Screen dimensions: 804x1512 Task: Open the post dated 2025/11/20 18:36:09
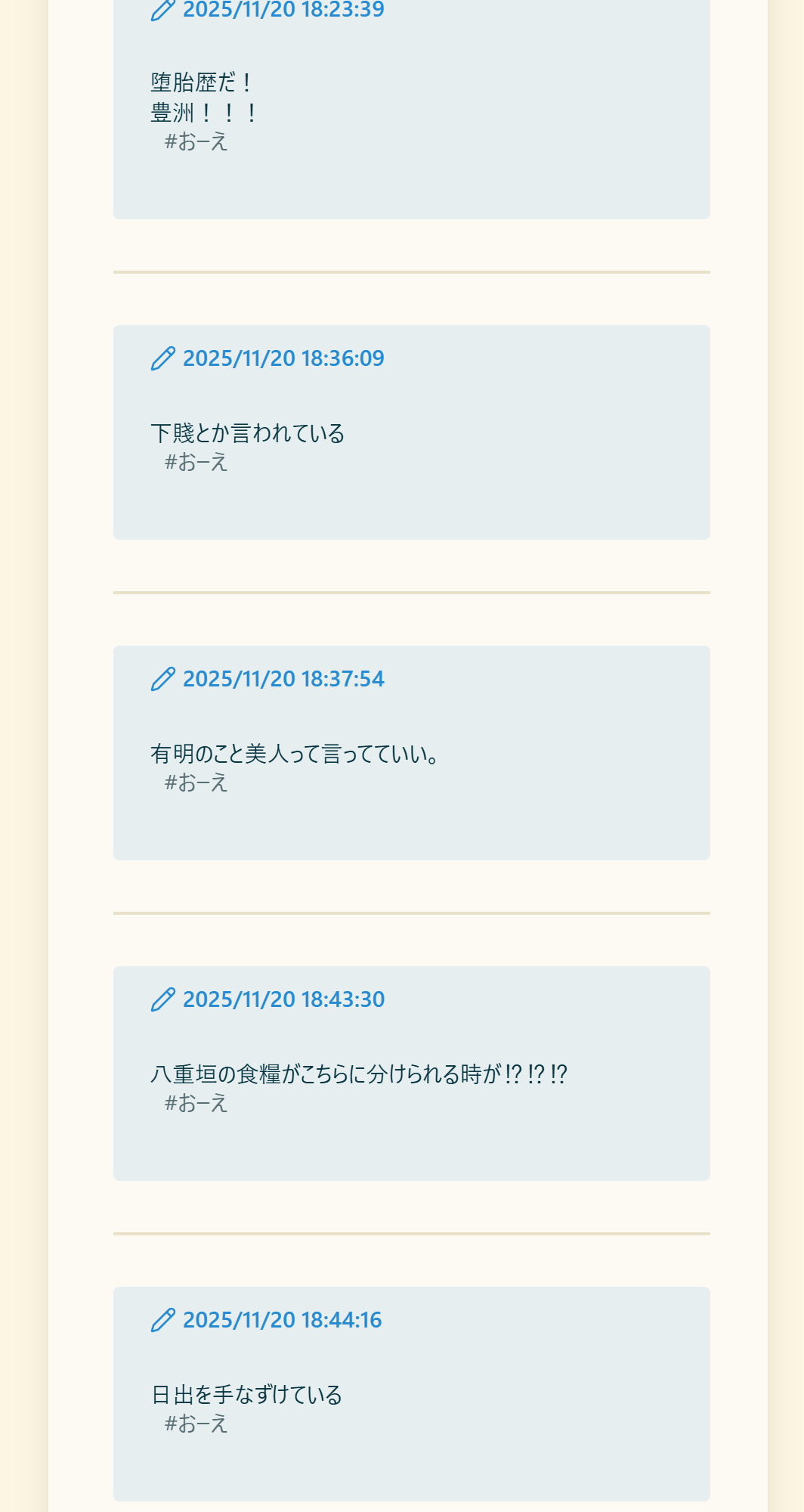(x=283, y=358)
